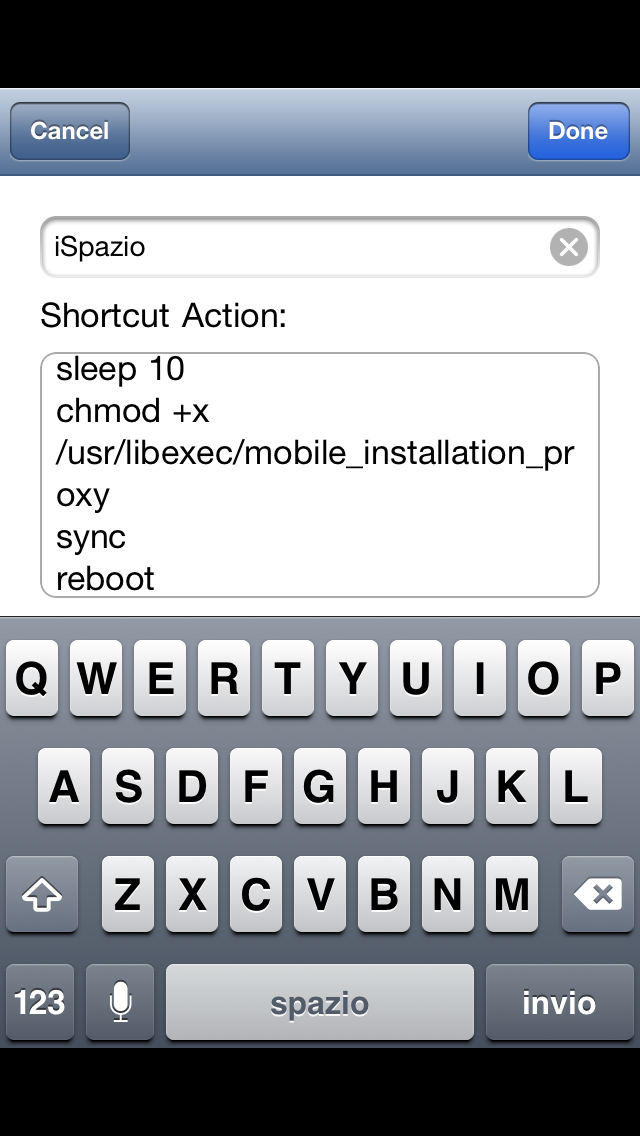The width and height of the screenshot is (640, 1136).
Task: Cancel editing the shortcut
Action: (x=70, y=131)
